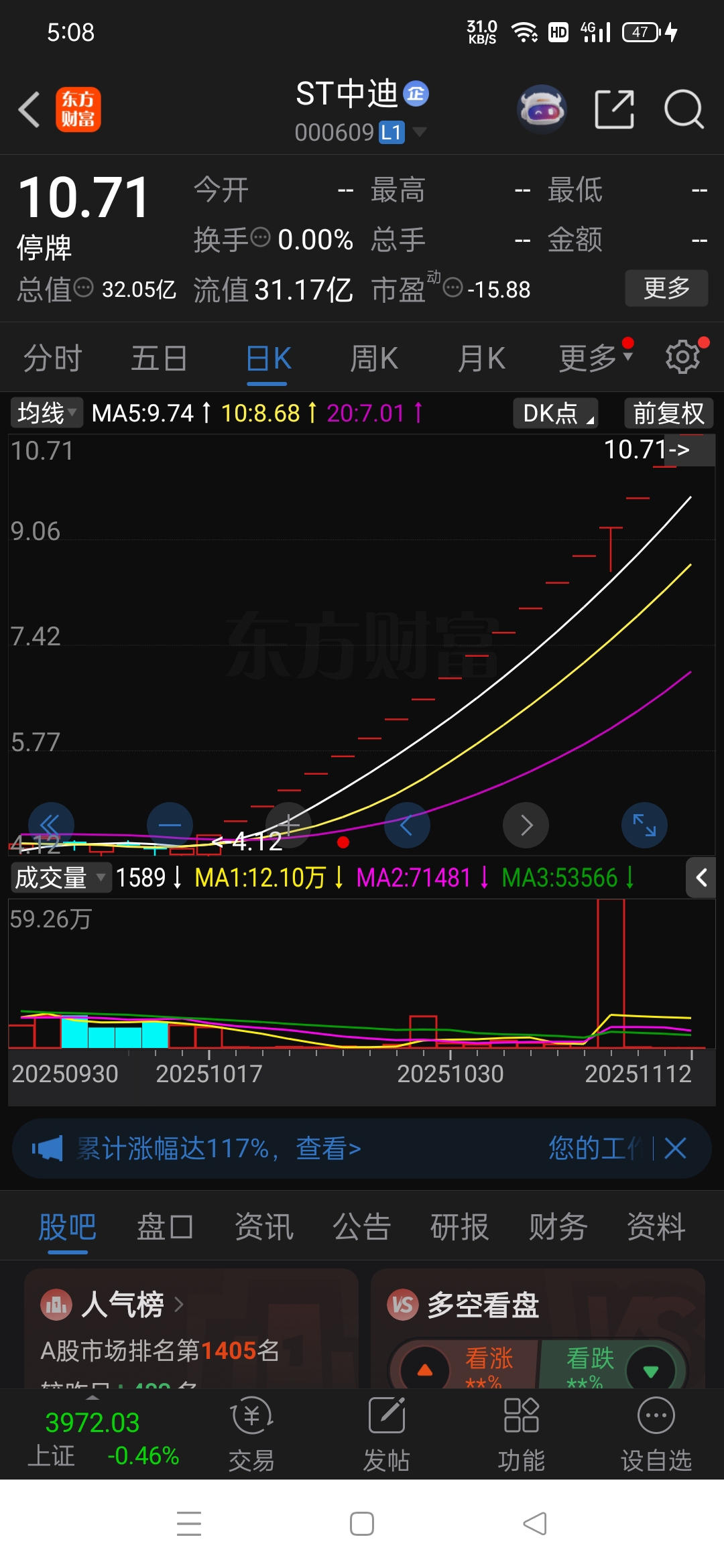Share this stock page

coord(614,109)
